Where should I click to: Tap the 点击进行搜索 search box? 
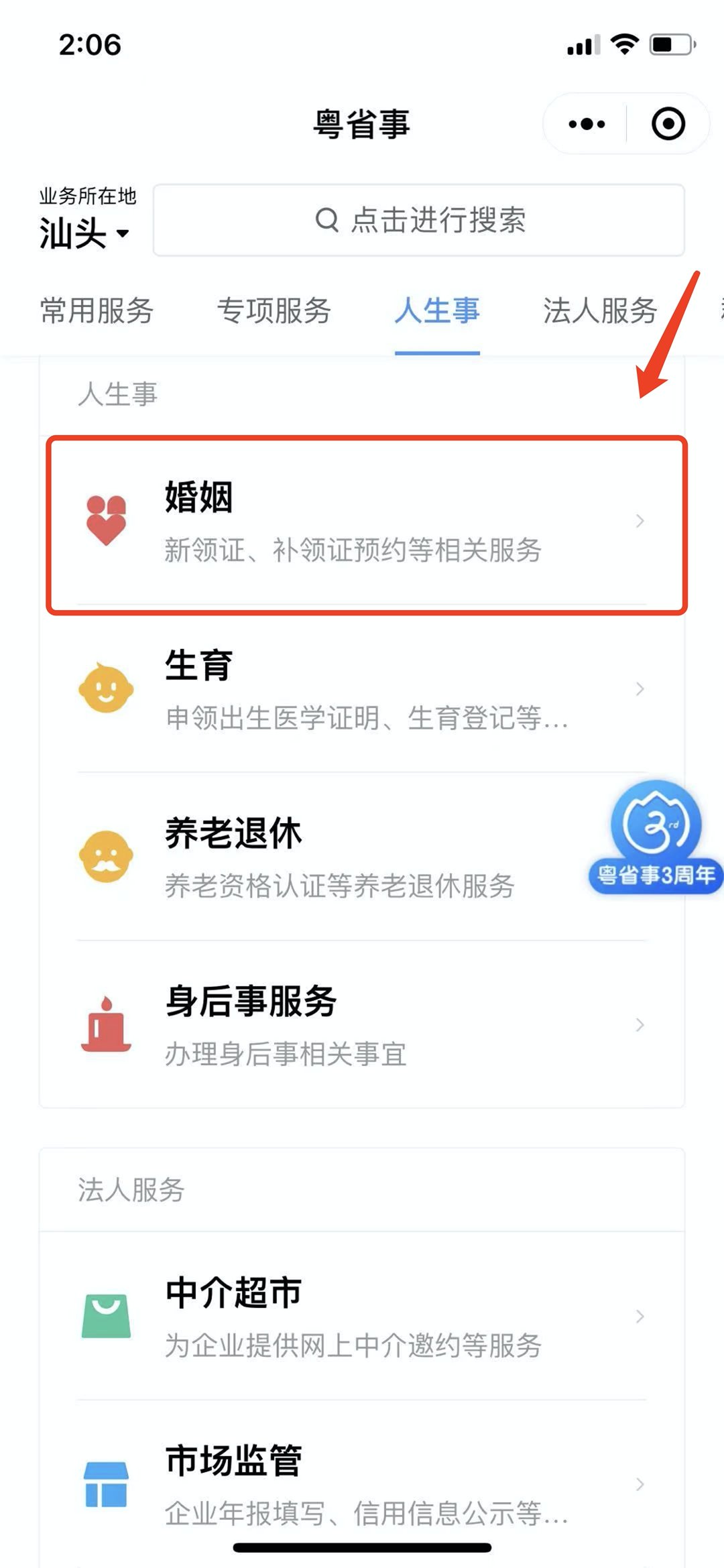pyautogui.click(x=419, y=220)
